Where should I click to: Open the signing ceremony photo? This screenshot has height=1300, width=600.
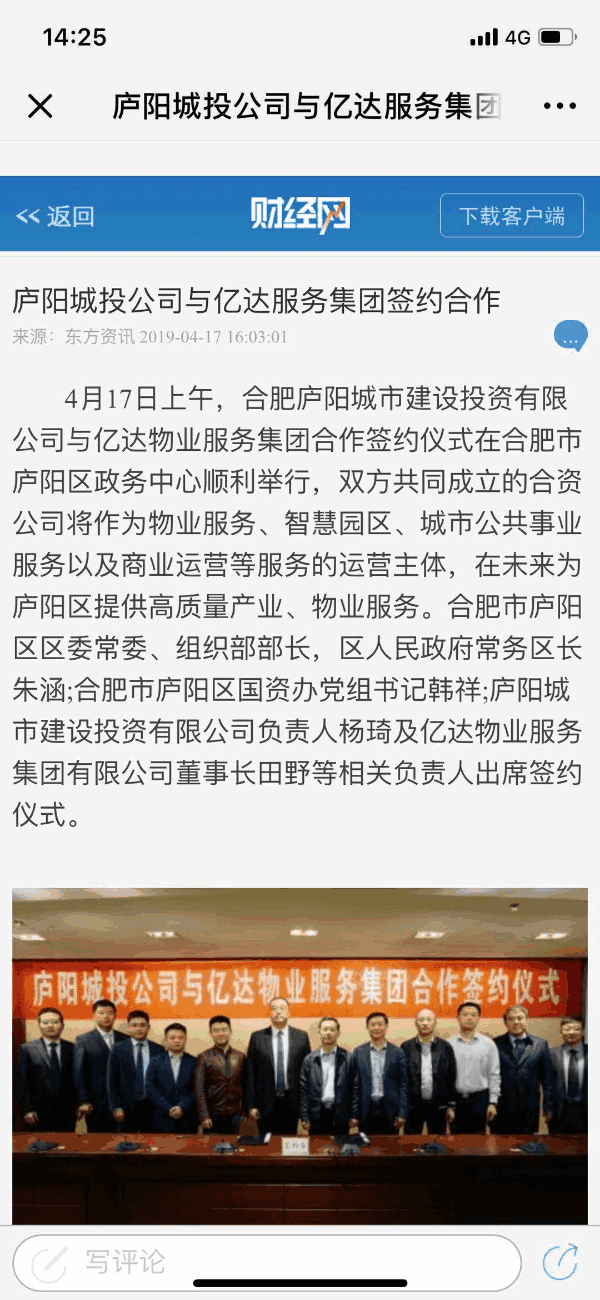pyautogui.click(x=300, y=1055)
